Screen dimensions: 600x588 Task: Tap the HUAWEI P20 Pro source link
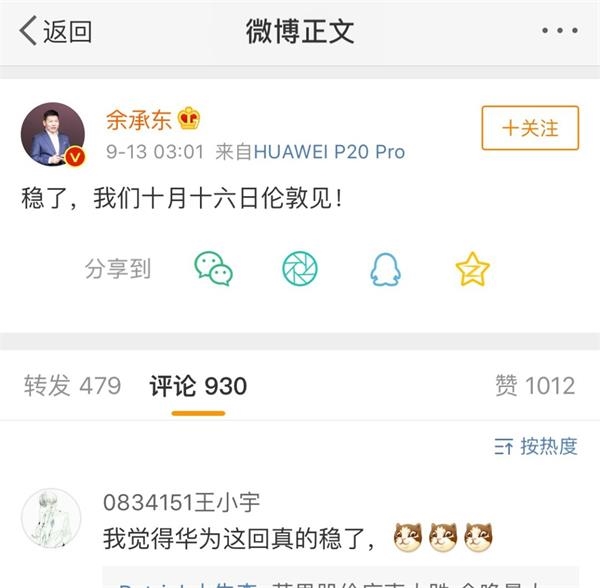click(x=328, y=152)
